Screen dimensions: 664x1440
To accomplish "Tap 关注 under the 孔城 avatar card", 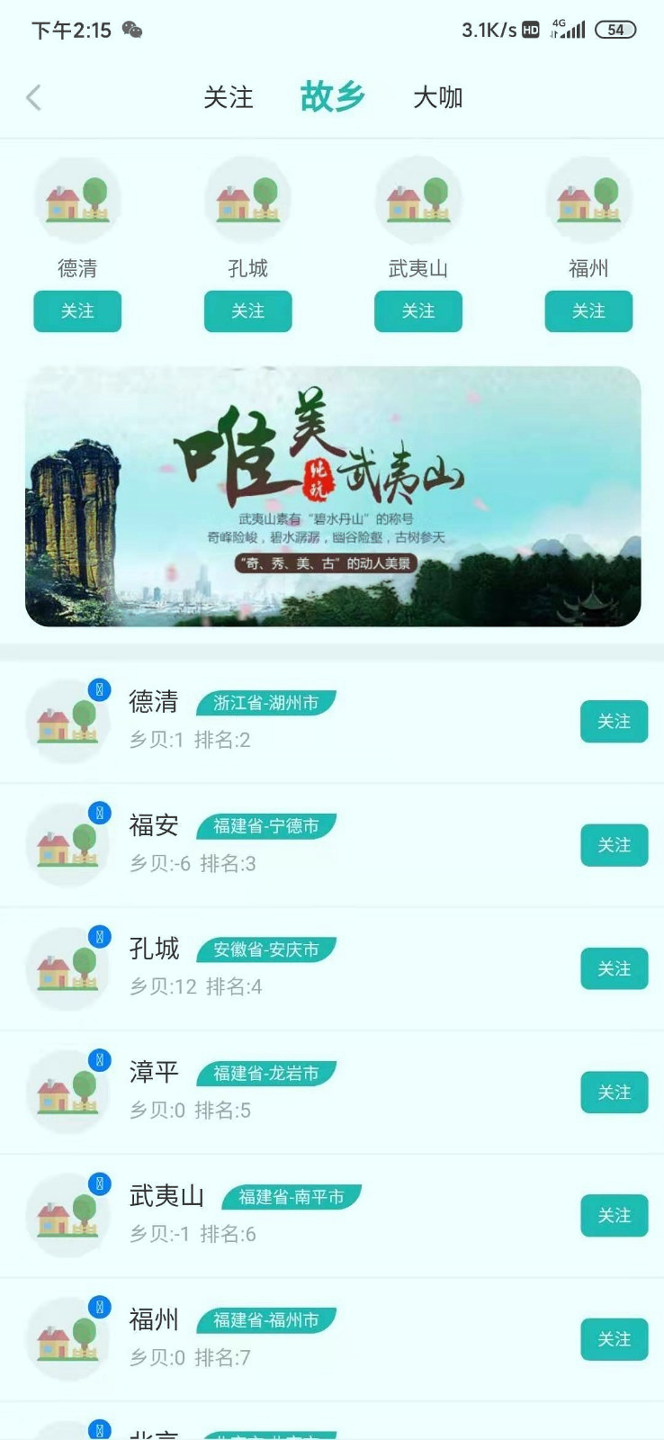I will click(248, 311).
